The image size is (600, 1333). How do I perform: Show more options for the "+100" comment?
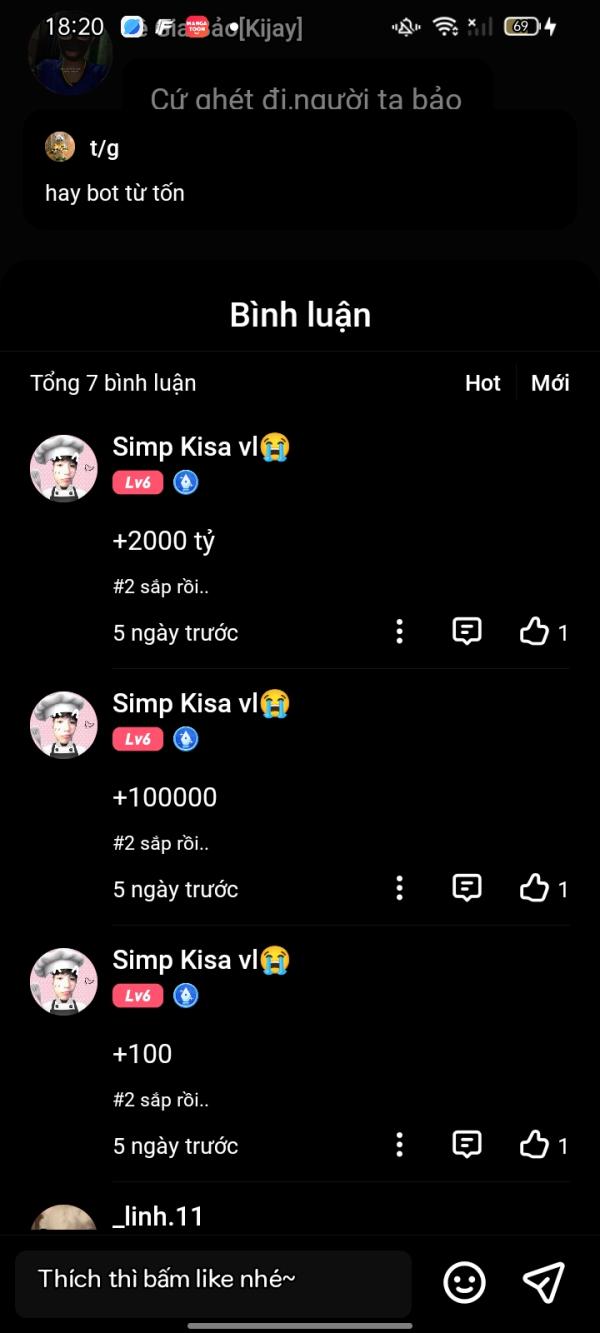pos(400,1145)
